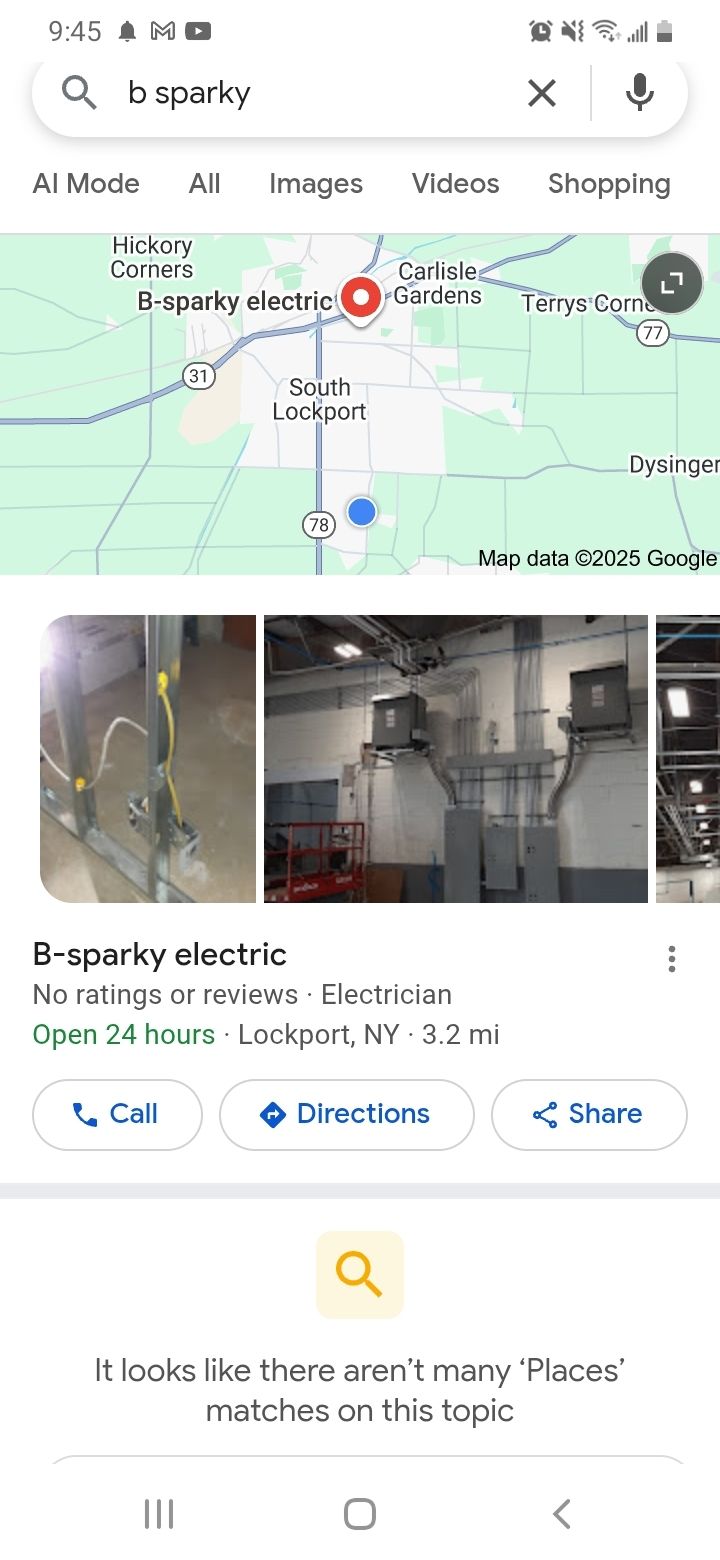Screen dimensions: 720x1560
Task: Switch to the Videos tab
Action: [455, 183]
